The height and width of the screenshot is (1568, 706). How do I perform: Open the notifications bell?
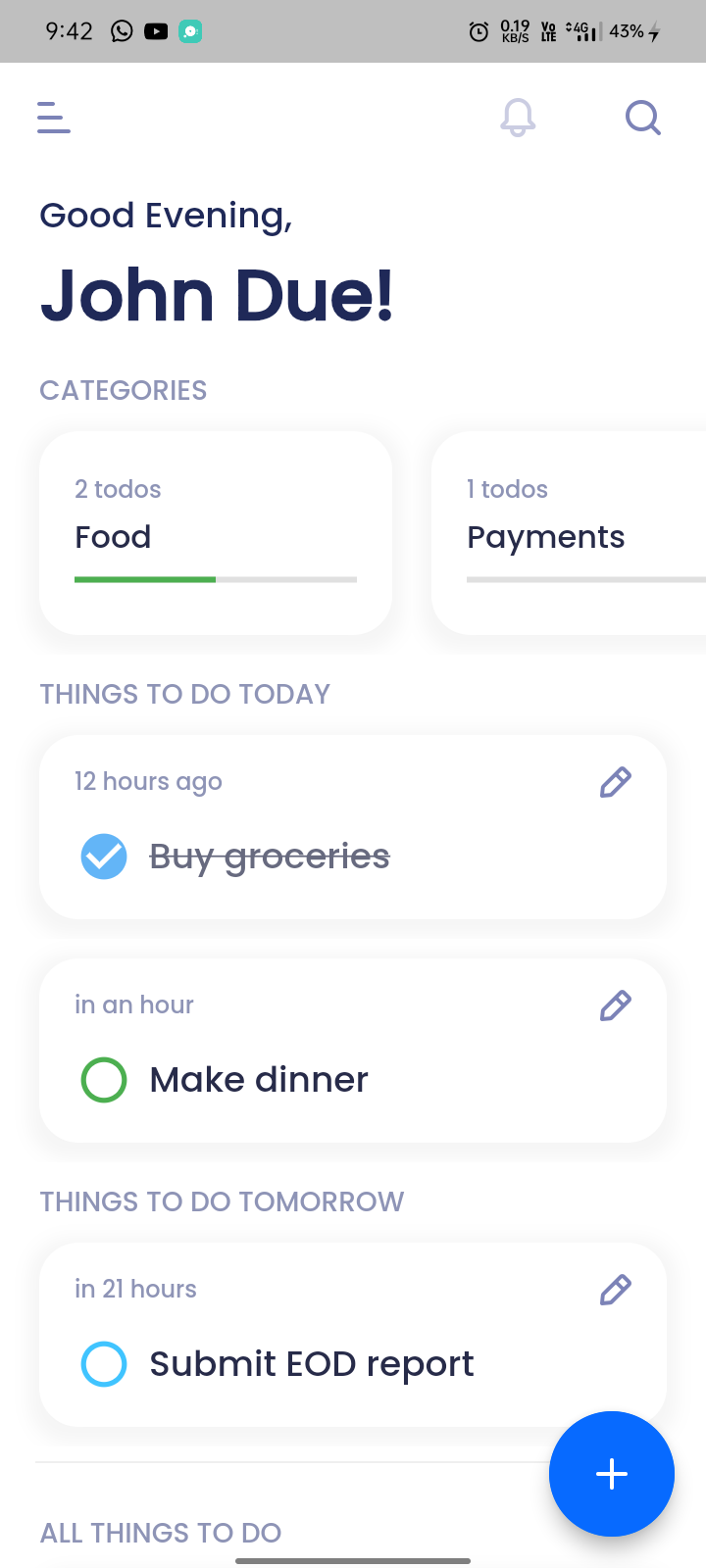(x=518, y=118)
